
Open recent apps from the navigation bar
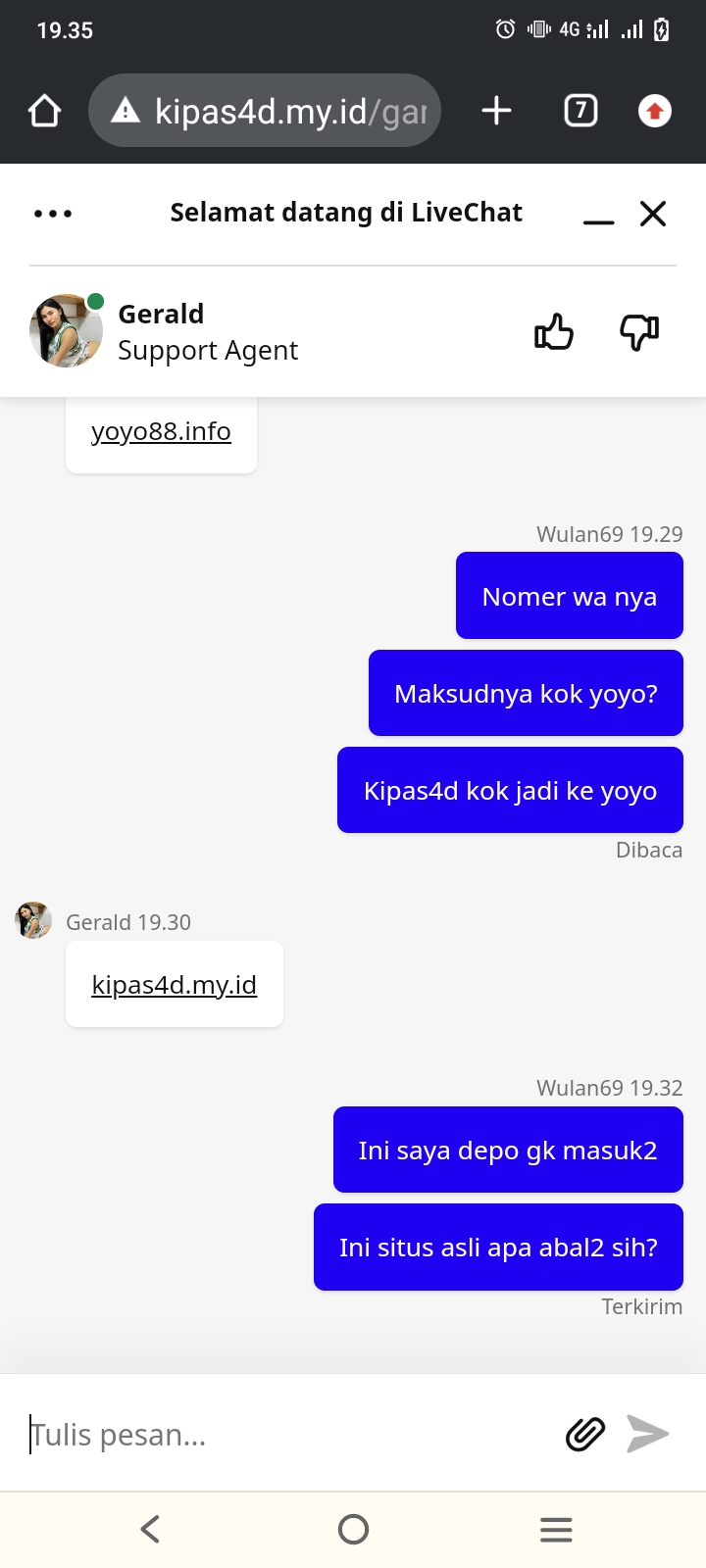tap(556, 1529)
